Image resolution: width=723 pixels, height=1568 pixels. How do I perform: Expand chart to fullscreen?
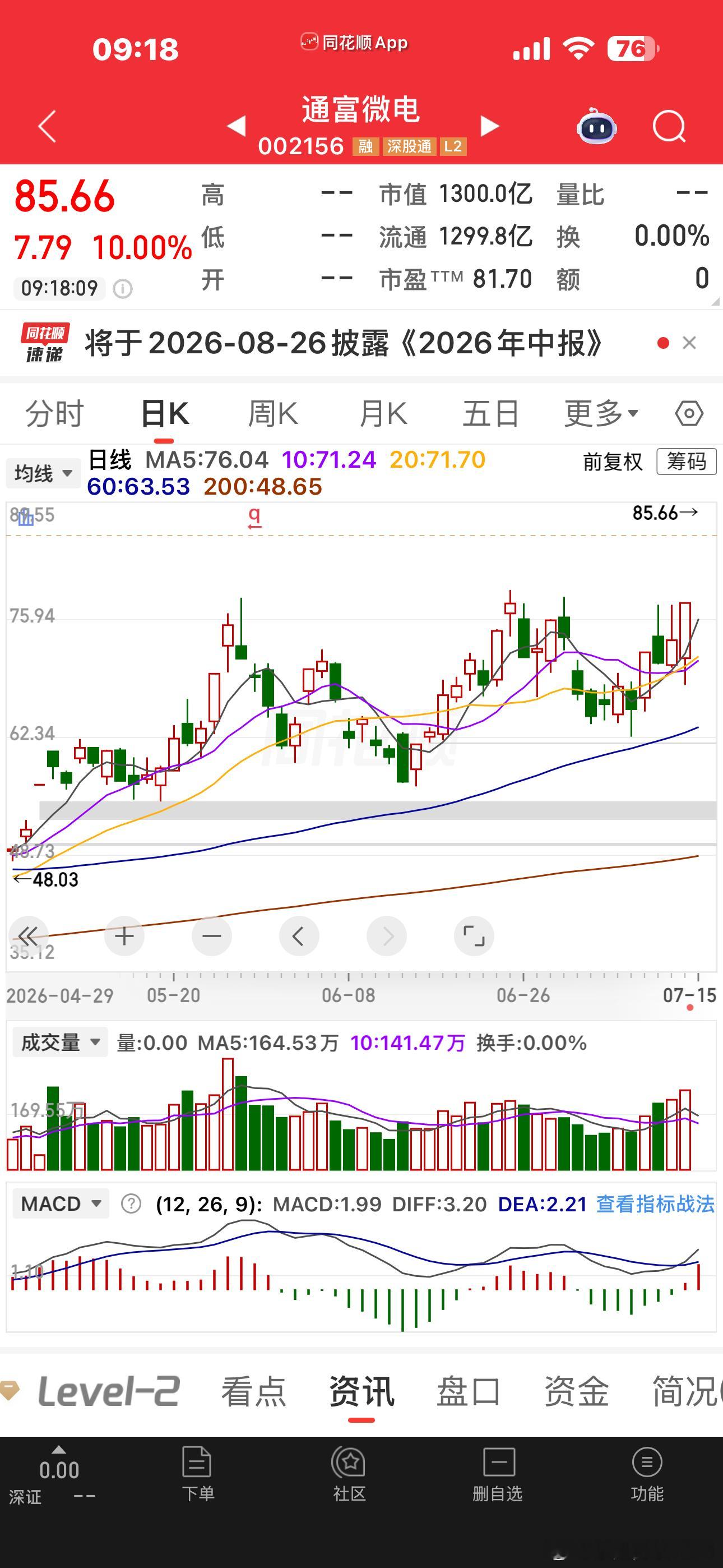coord(474,935)
